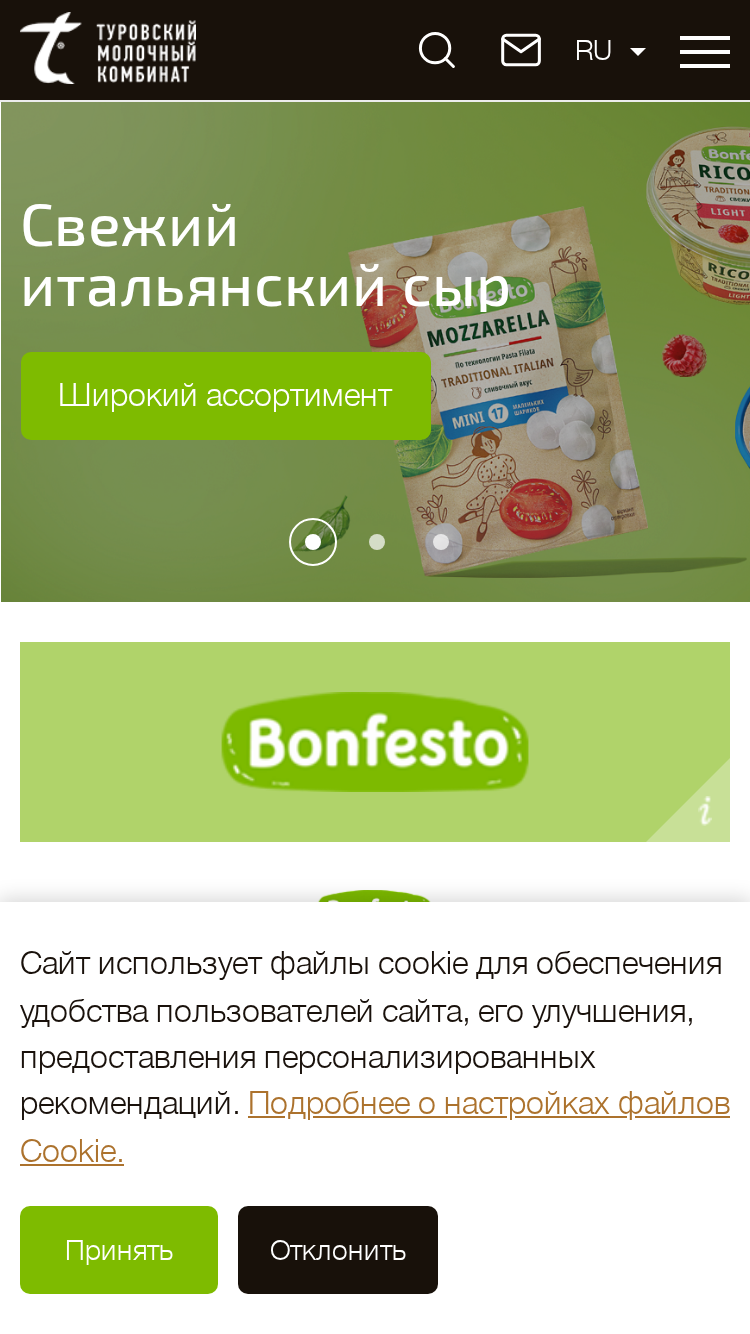This screenshot has height=1334, width=750.
Task: Open the mail envelope contact icon
Action: [x=521, y=50]
